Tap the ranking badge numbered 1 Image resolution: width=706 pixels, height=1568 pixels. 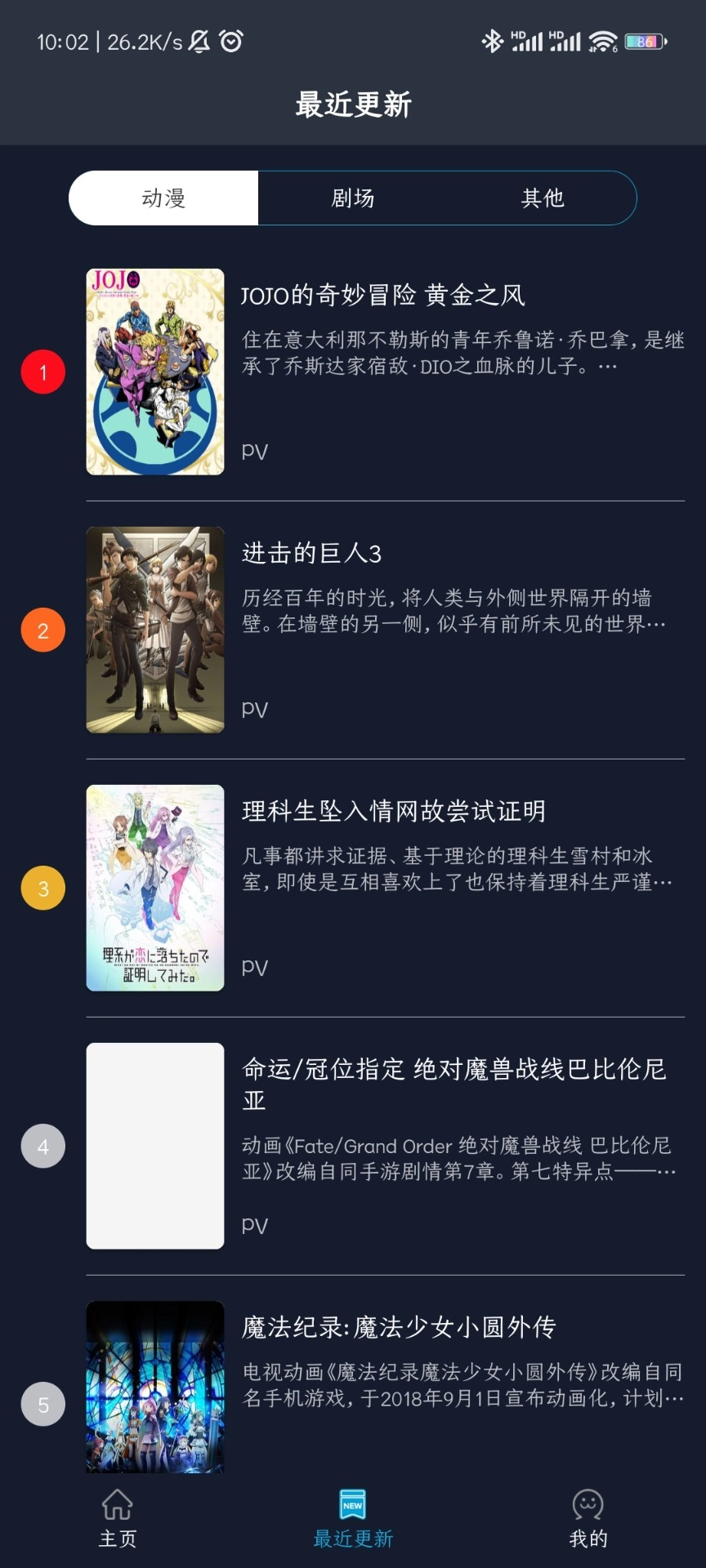(x=42, y=372)
